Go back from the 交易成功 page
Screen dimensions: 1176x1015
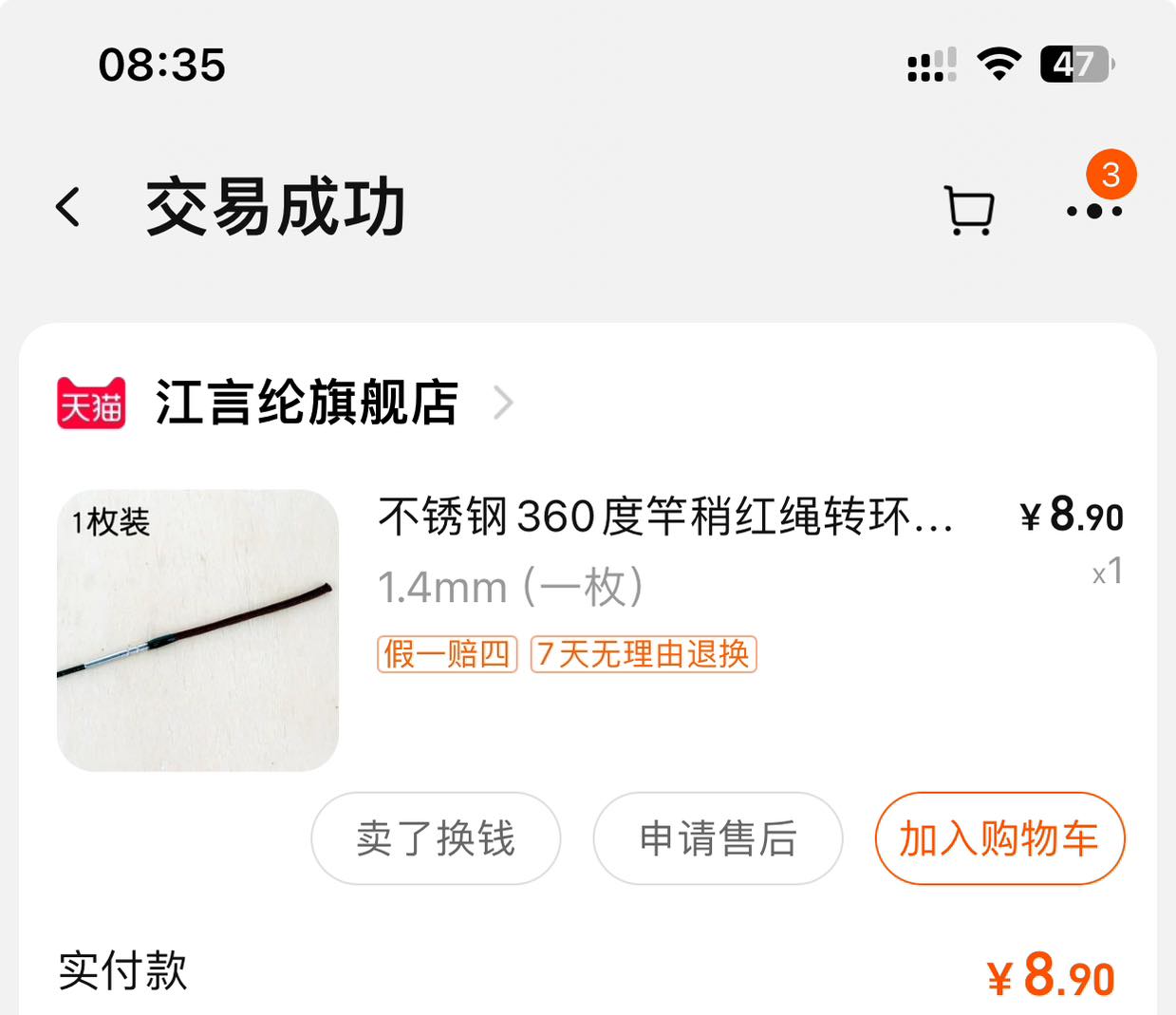[68, 207]
